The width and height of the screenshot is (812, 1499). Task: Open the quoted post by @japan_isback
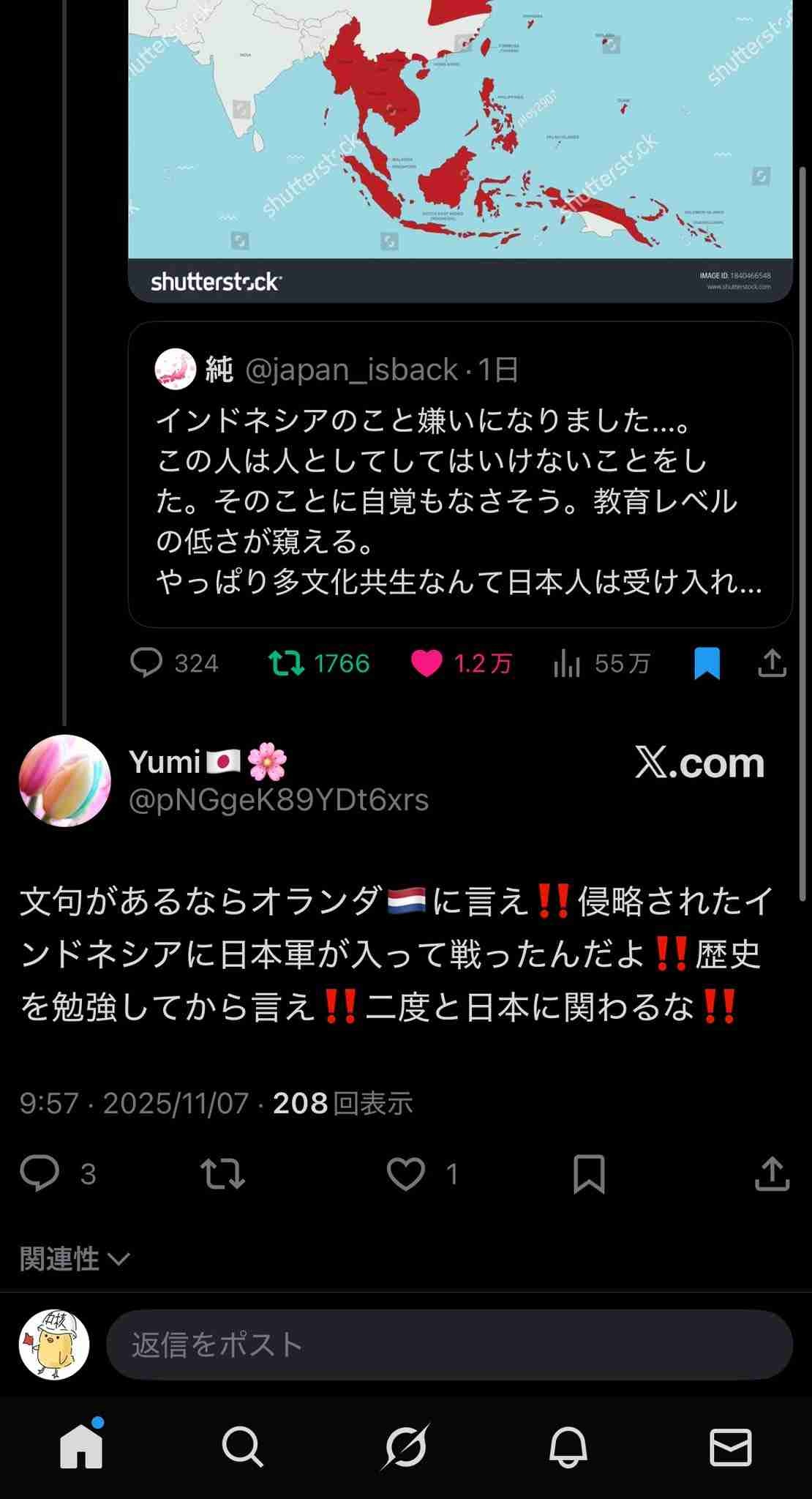(459, 474)
